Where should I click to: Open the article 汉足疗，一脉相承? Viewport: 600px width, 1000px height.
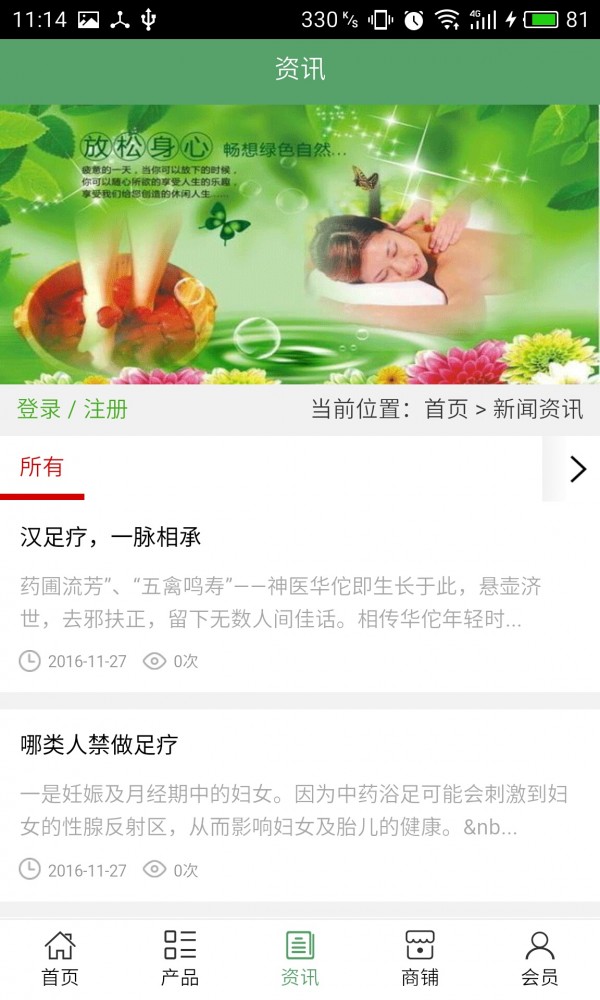coord(111,537)
